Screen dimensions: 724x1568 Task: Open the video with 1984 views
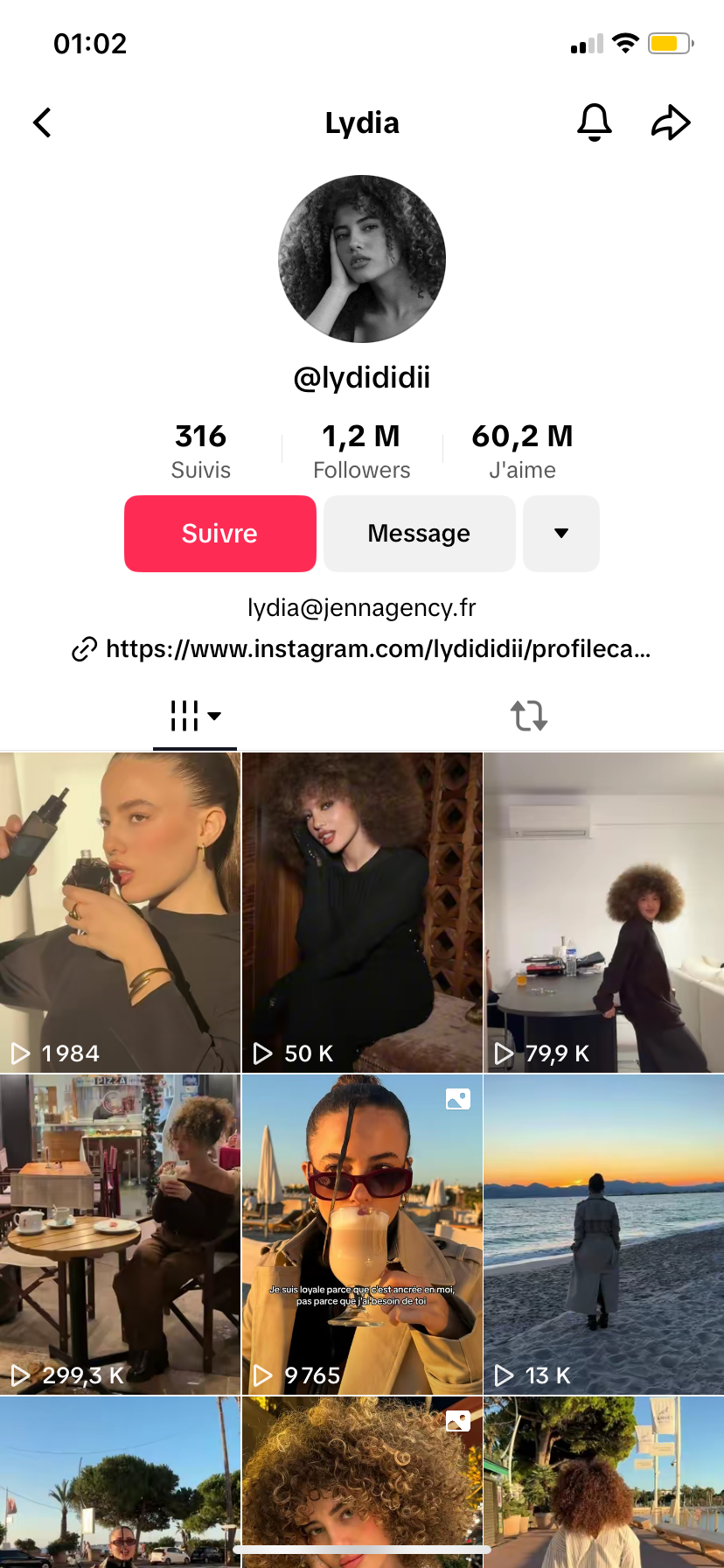coord(120,912)
